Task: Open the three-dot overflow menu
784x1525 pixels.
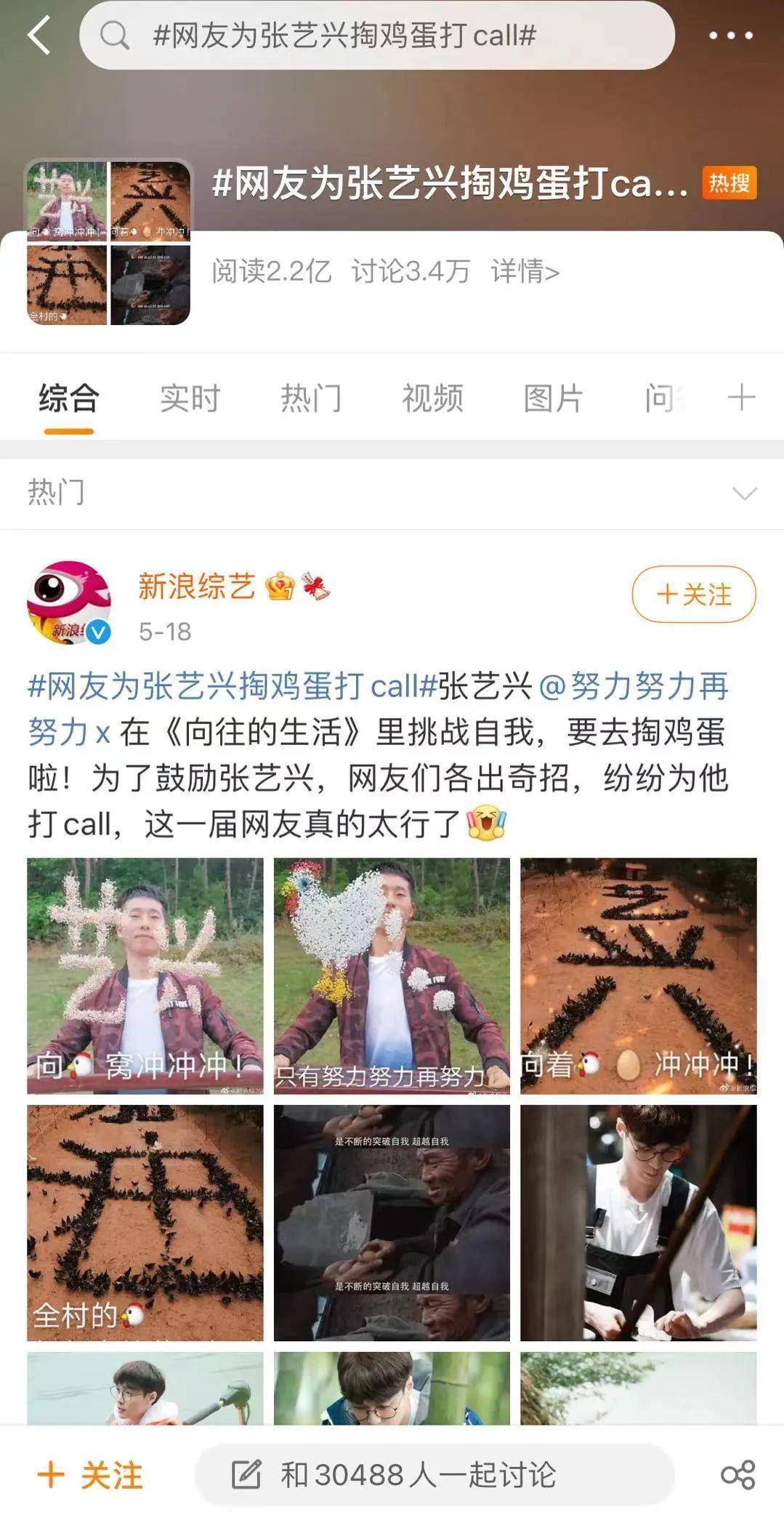Action: (730, 35)
